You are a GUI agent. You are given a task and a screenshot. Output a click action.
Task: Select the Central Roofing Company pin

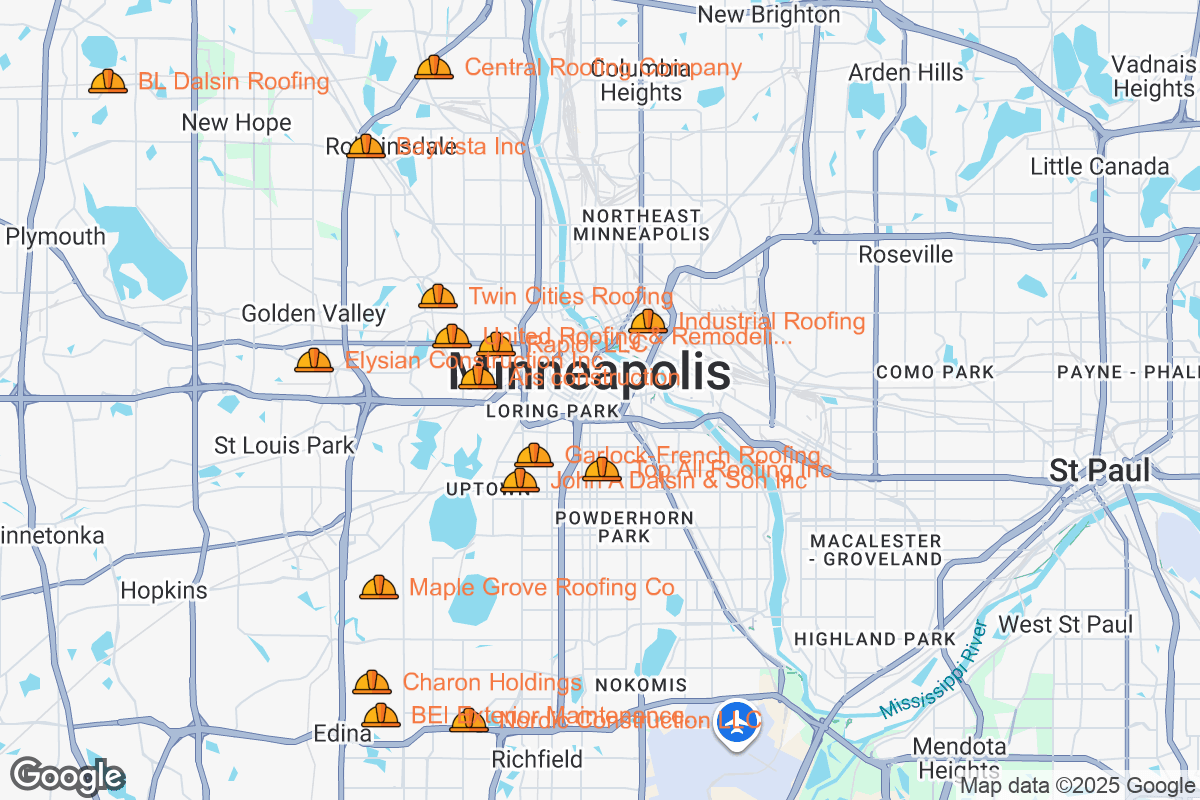pyautogui.click(x=434, y=68)
